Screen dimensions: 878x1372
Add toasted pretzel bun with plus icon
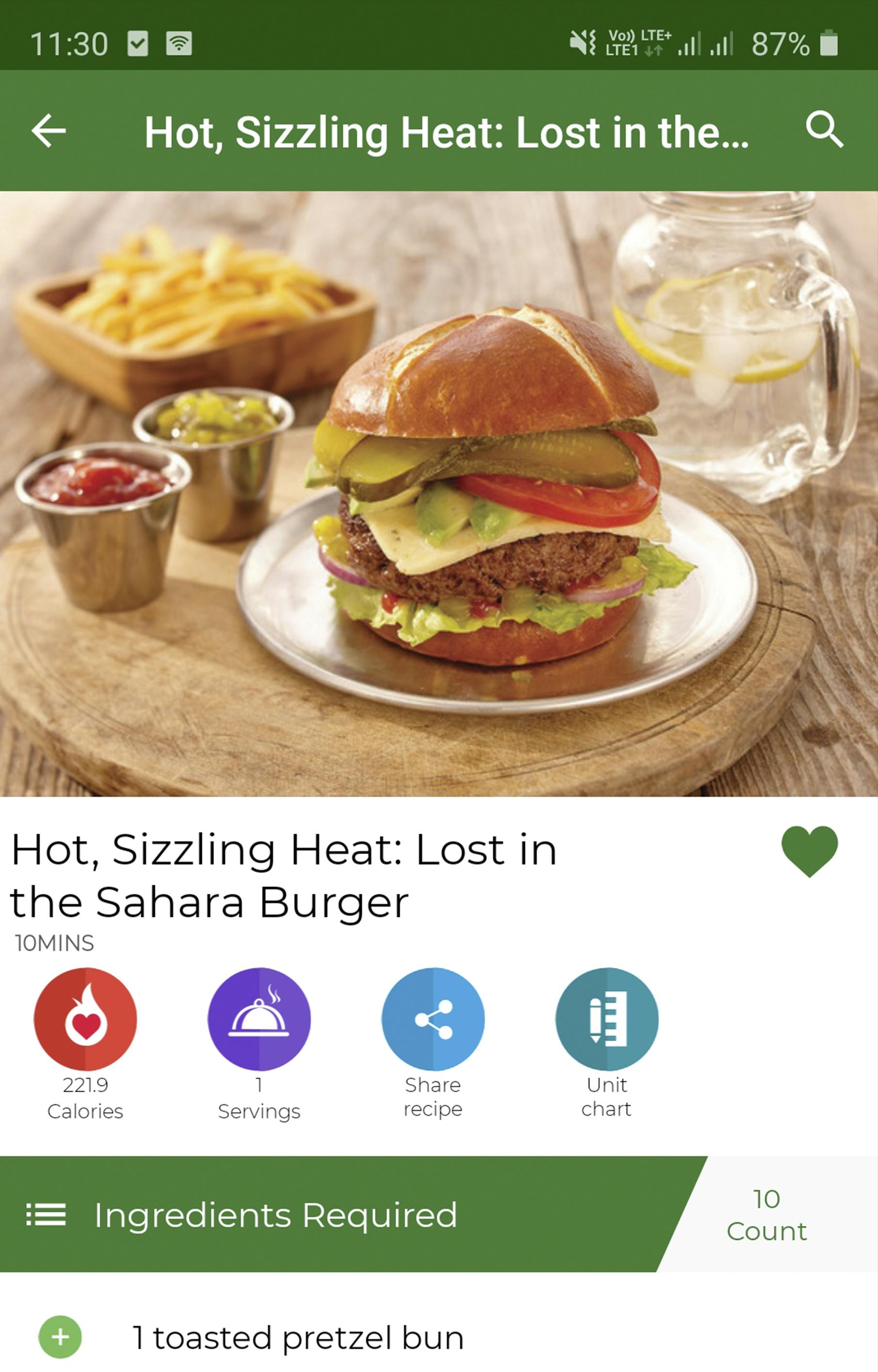pos(61,1337)
